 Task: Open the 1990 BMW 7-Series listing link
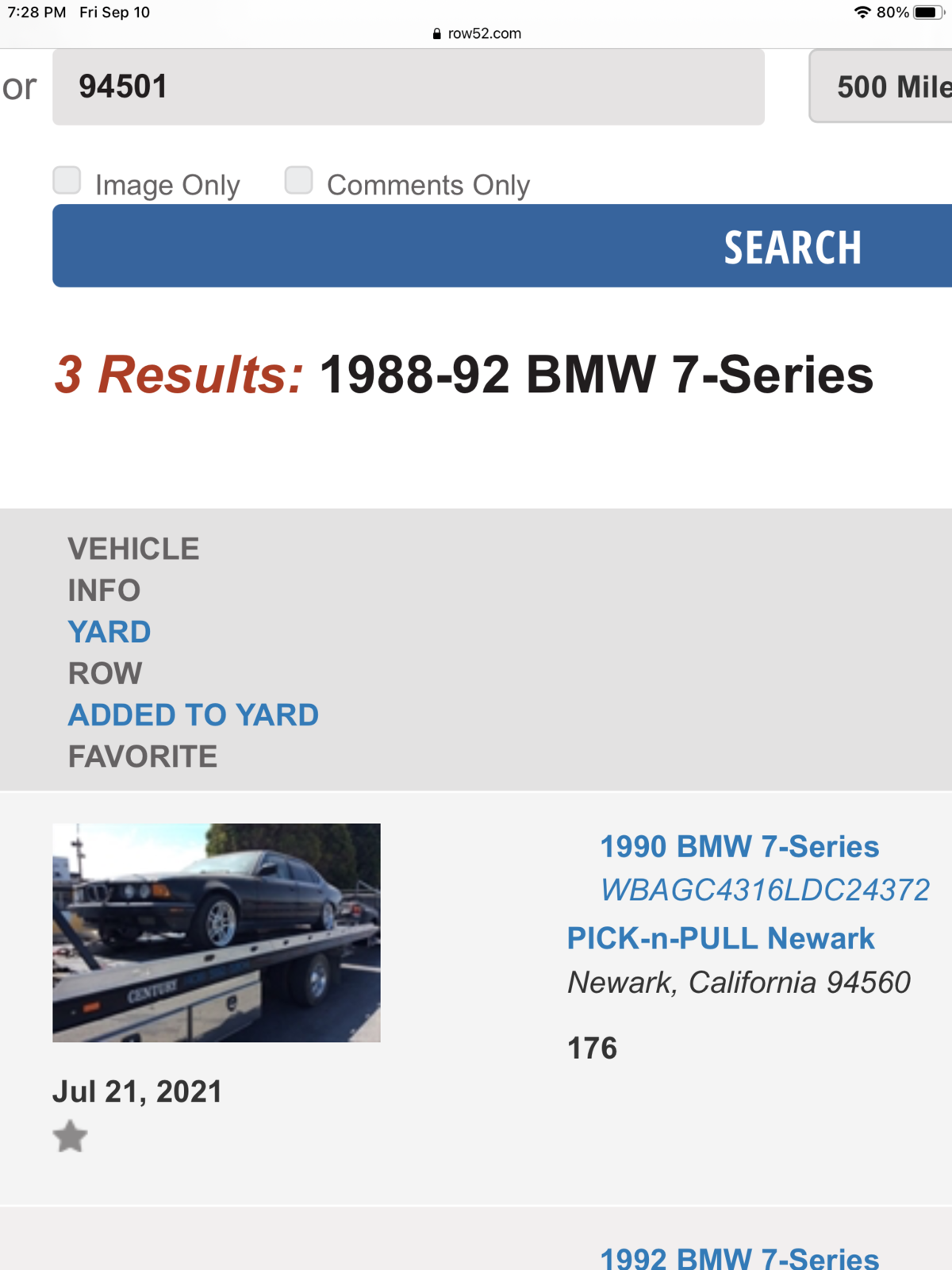739,847
